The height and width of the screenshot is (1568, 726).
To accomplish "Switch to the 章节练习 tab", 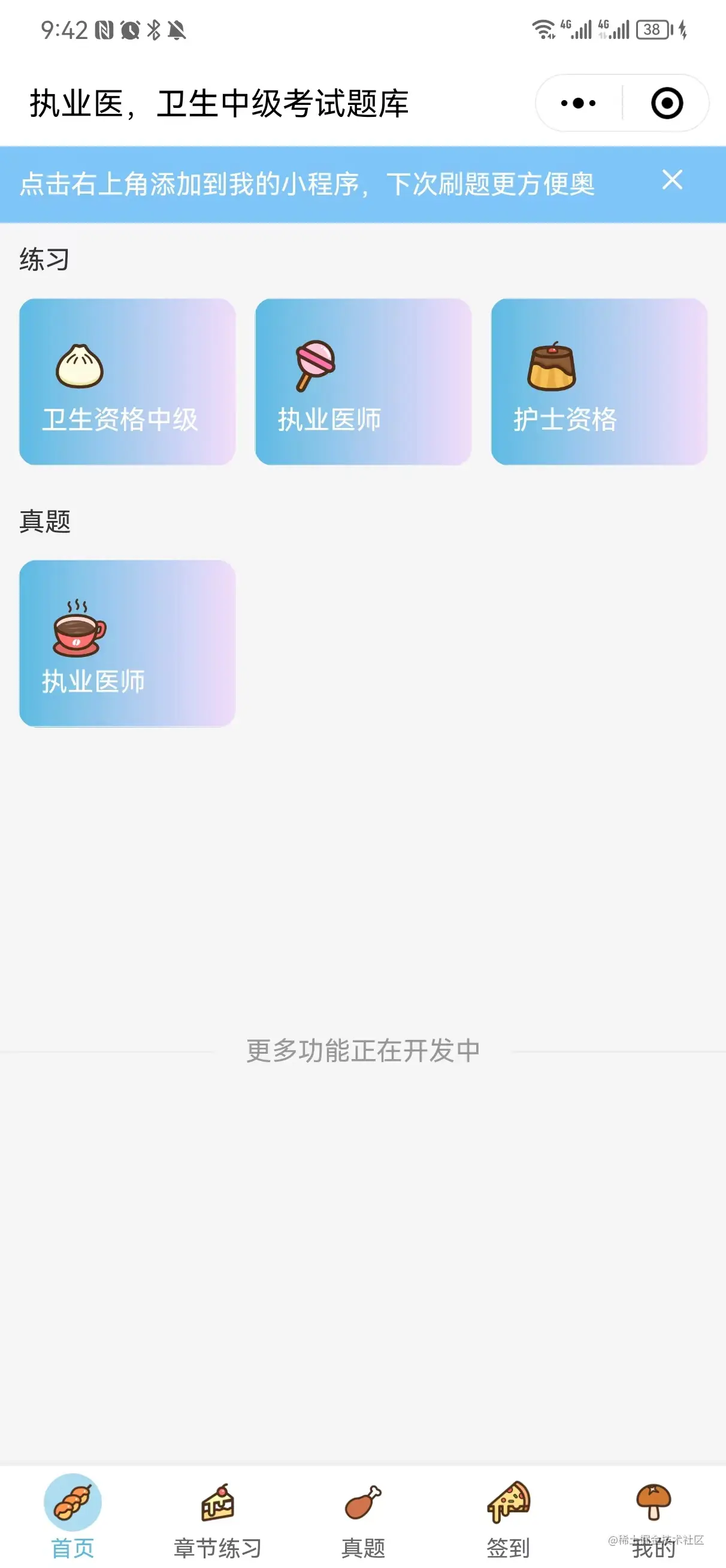I will point(217,1515).
